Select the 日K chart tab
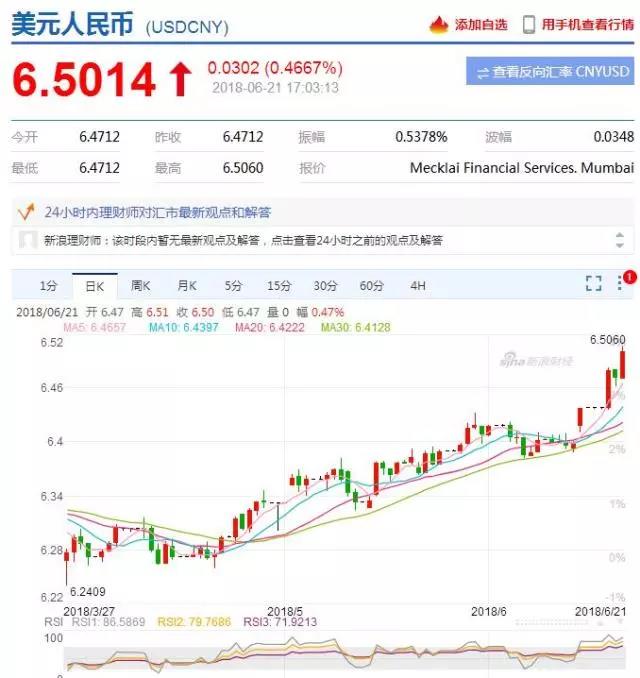The height and width of the screenshot is (678, 640). click(94, 286)
